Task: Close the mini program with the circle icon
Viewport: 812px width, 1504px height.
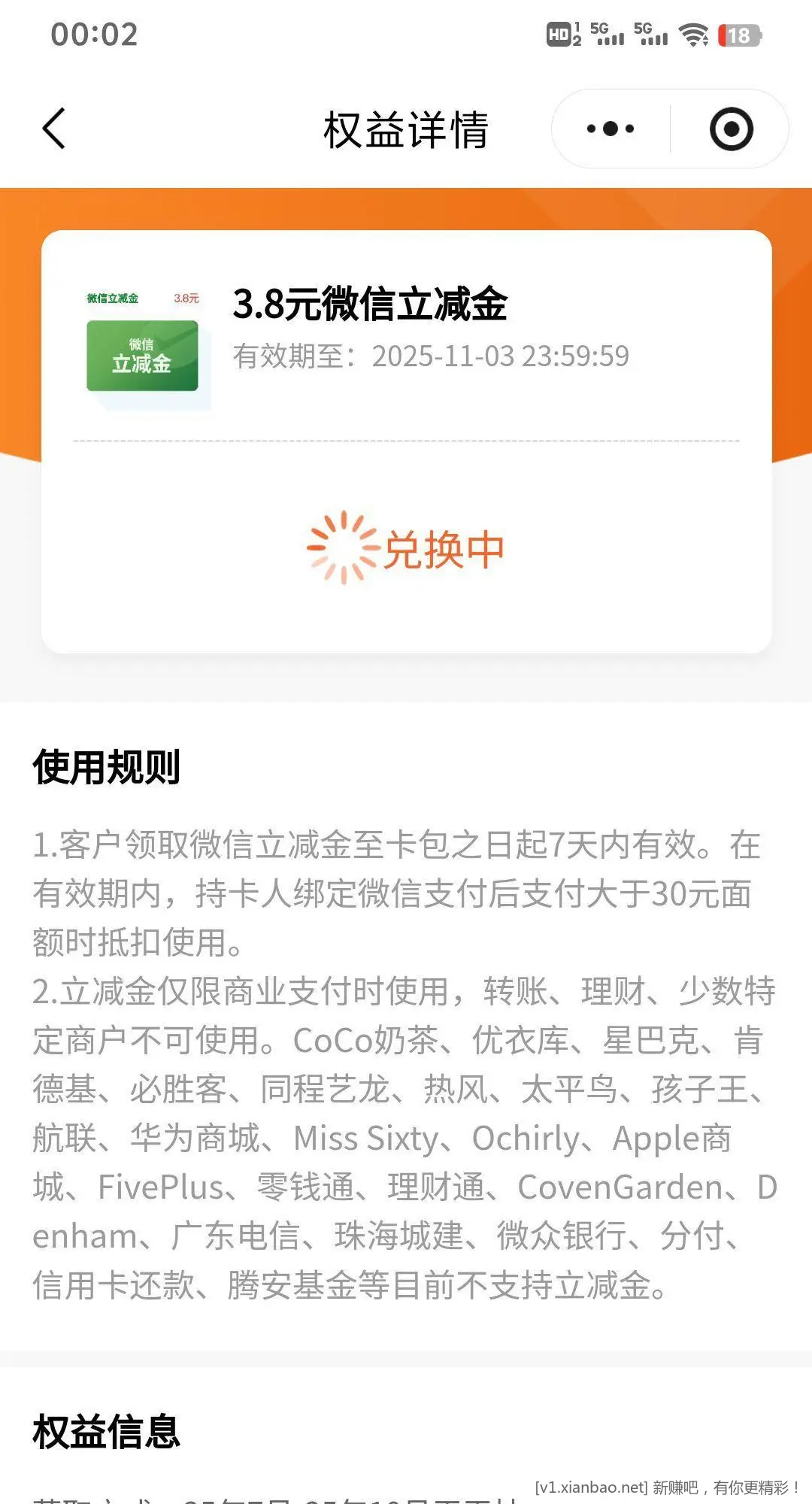Action: tap(731, 129)
